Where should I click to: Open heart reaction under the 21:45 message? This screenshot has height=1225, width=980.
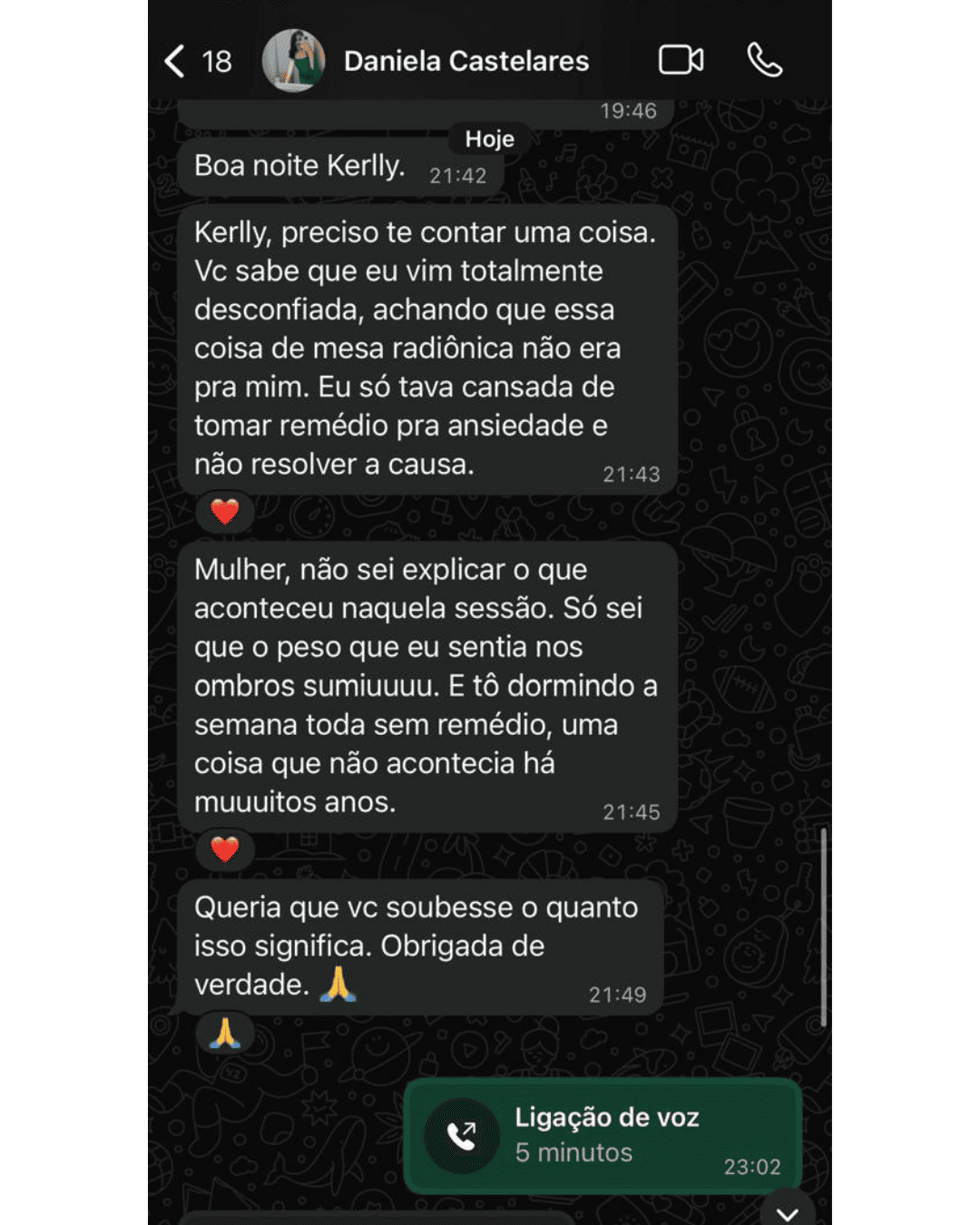tap(225, 849)
